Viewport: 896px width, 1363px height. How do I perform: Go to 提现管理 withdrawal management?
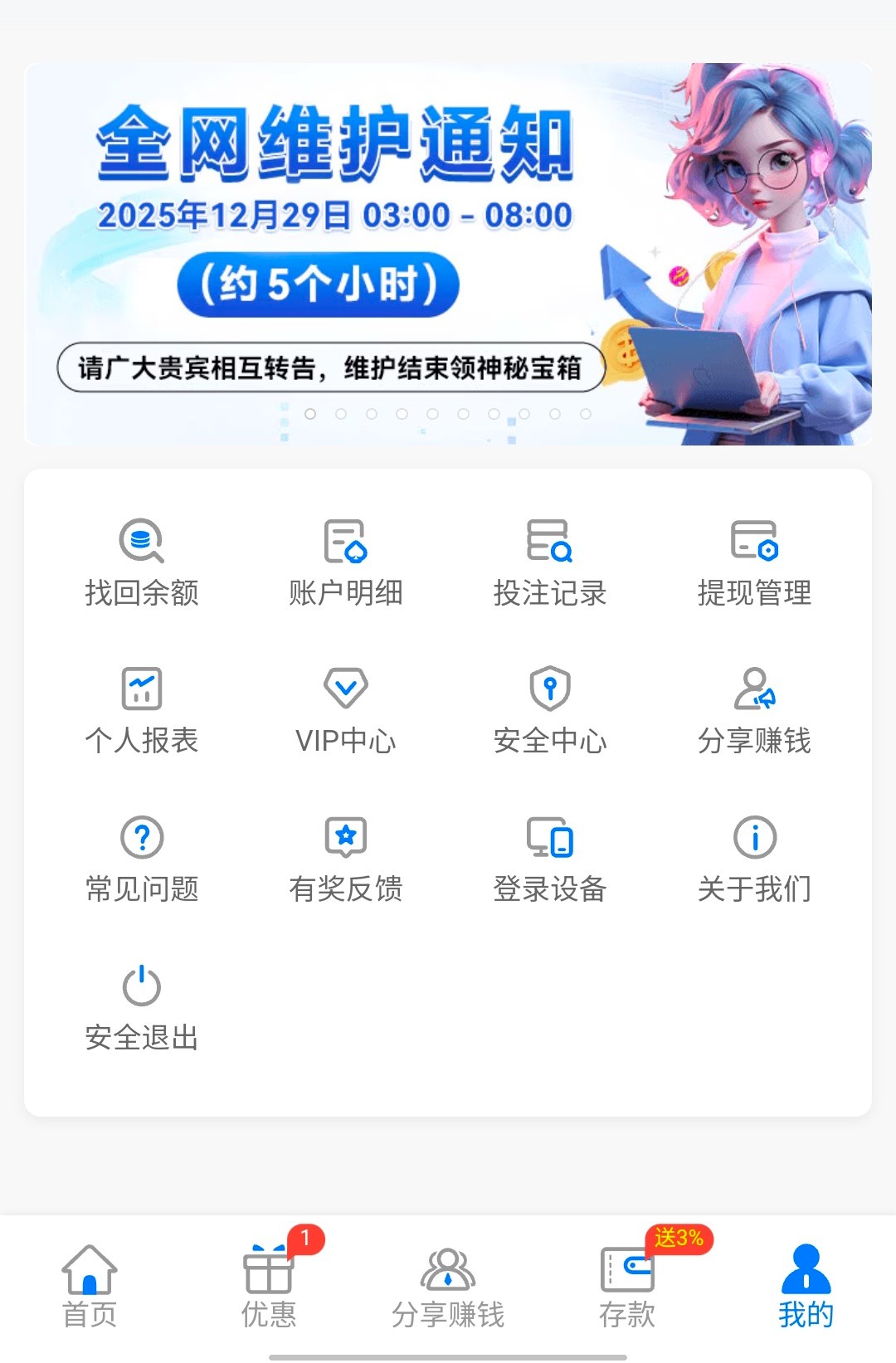click(x=754, y=563)
